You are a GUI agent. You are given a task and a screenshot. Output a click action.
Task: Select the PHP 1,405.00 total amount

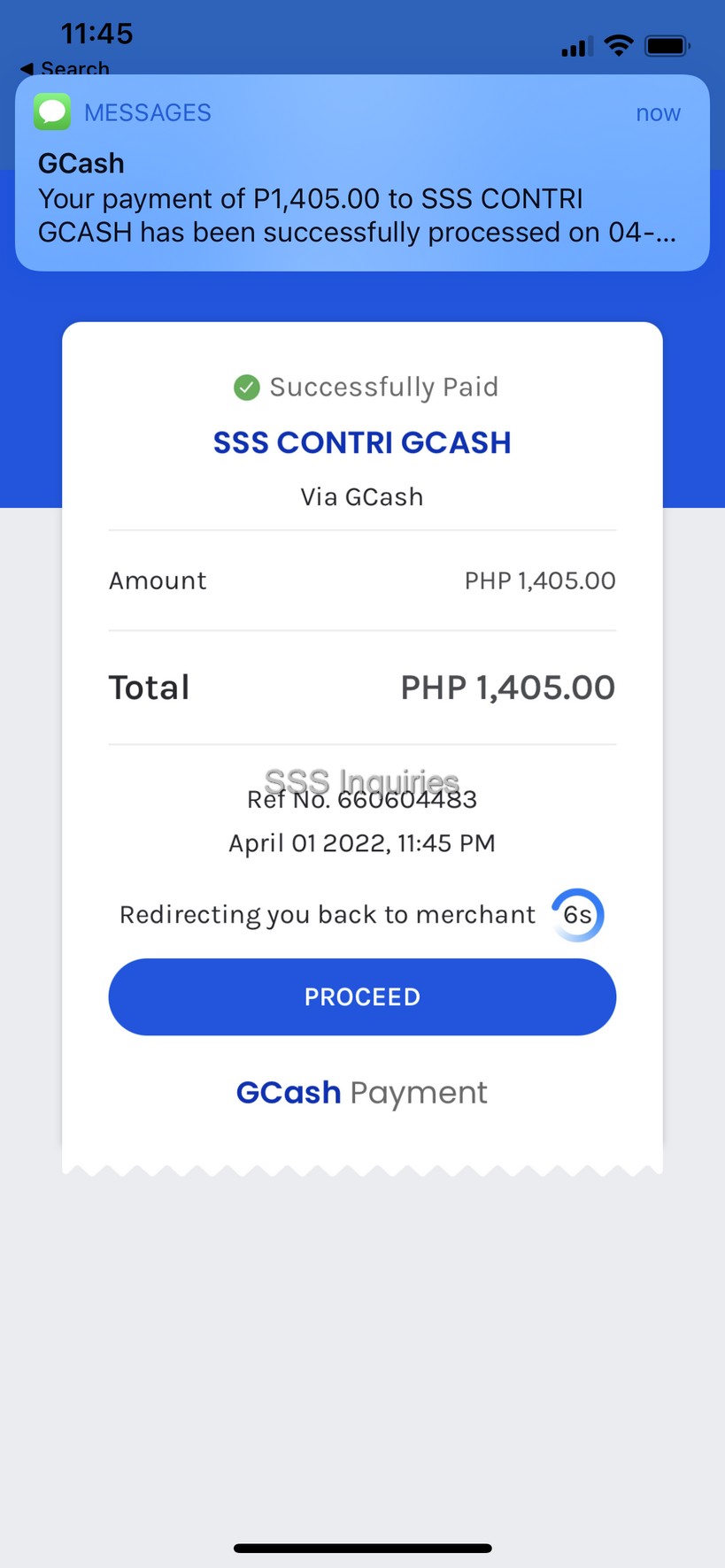point(506,688)
